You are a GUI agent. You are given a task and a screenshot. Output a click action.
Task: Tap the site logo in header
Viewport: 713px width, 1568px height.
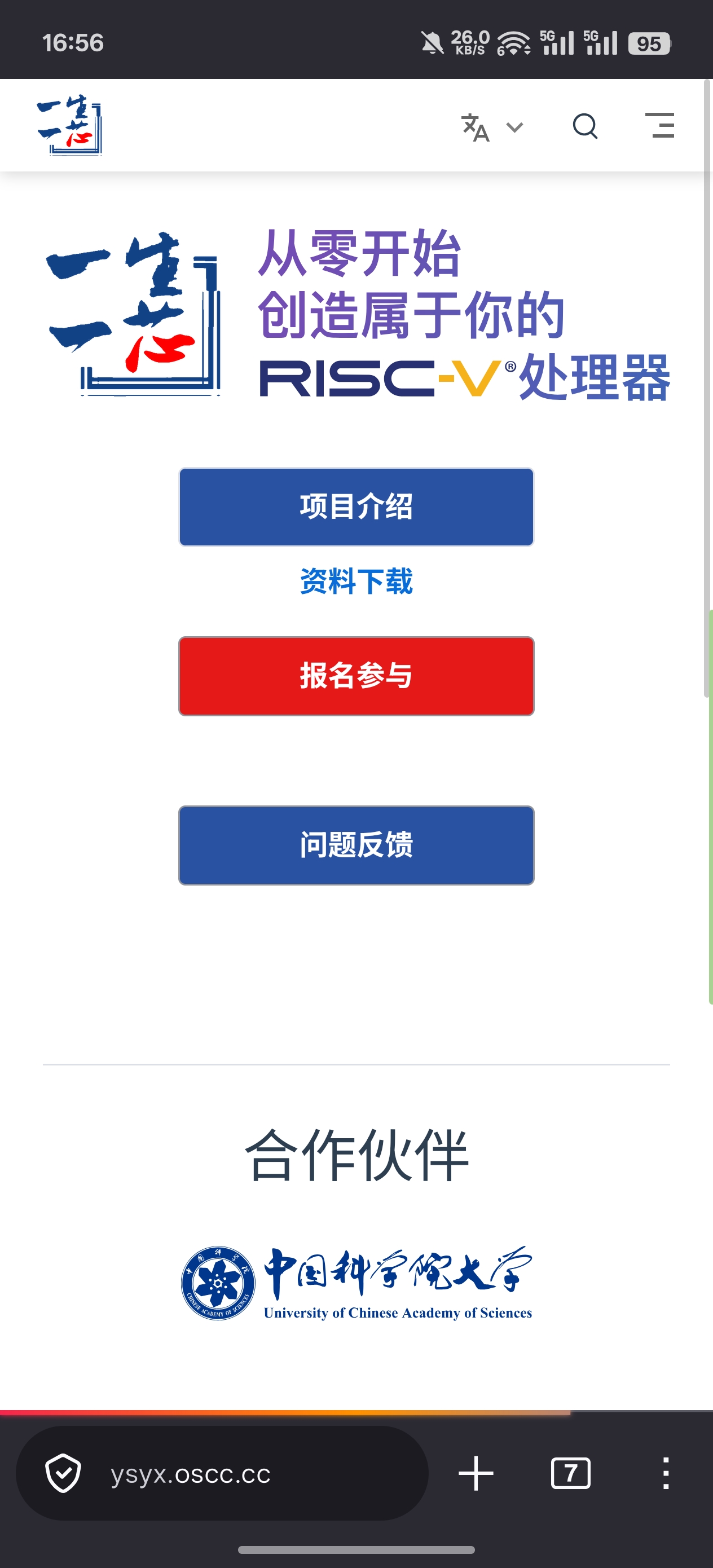pyautogui.click(x=69, y=125)
